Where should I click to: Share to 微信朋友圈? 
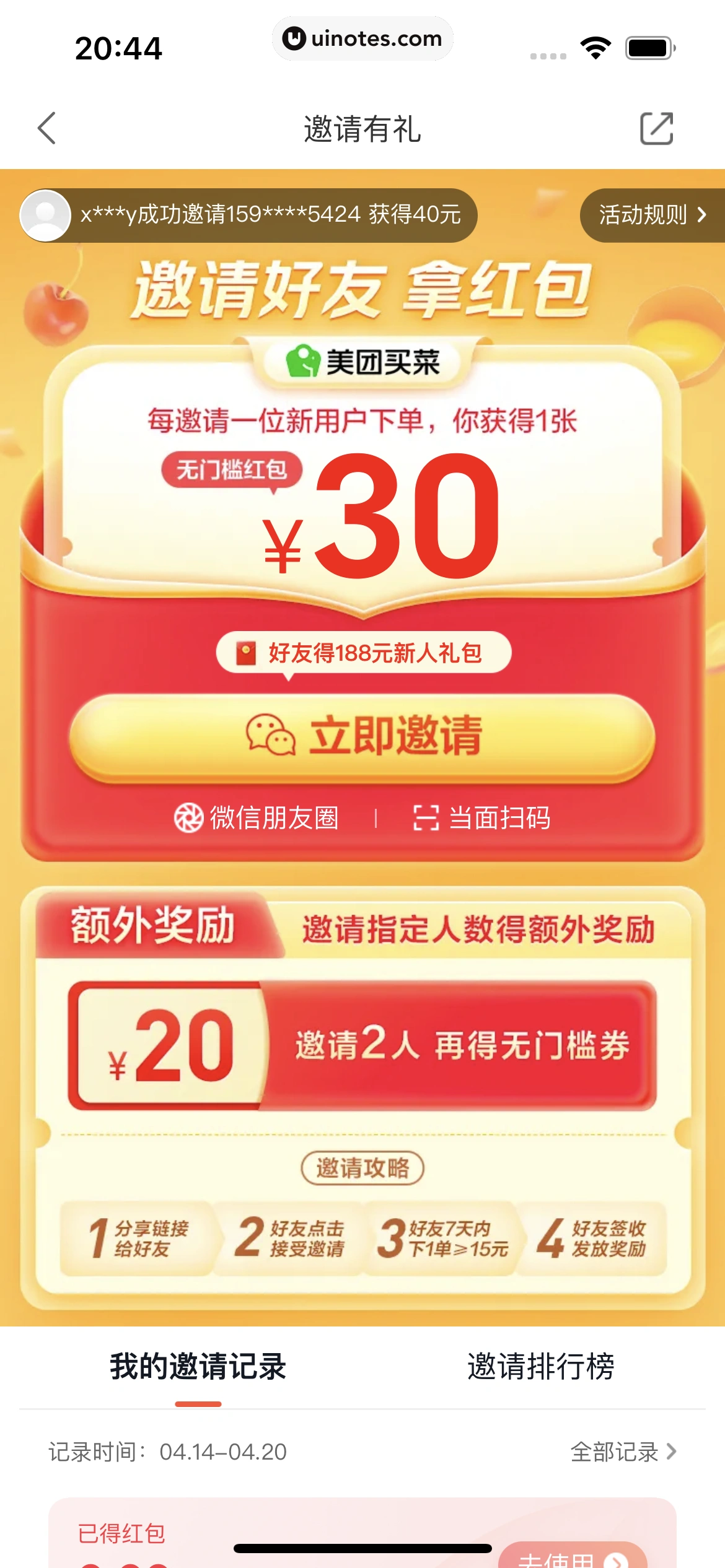[257, 818]
